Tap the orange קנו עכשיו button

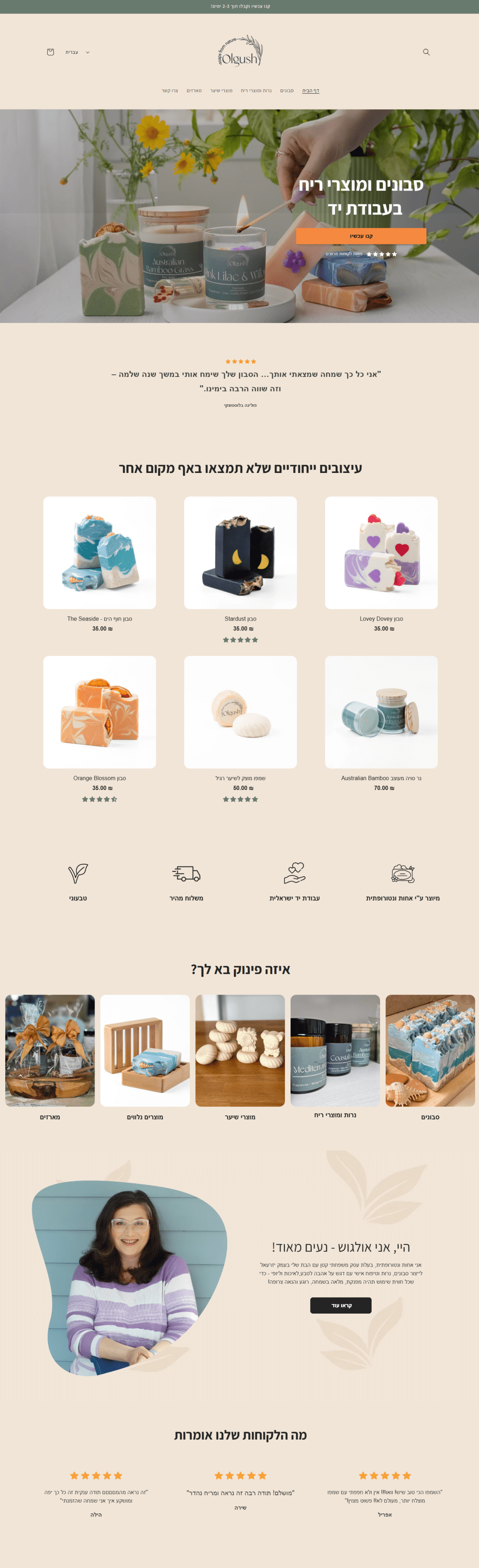361,236
